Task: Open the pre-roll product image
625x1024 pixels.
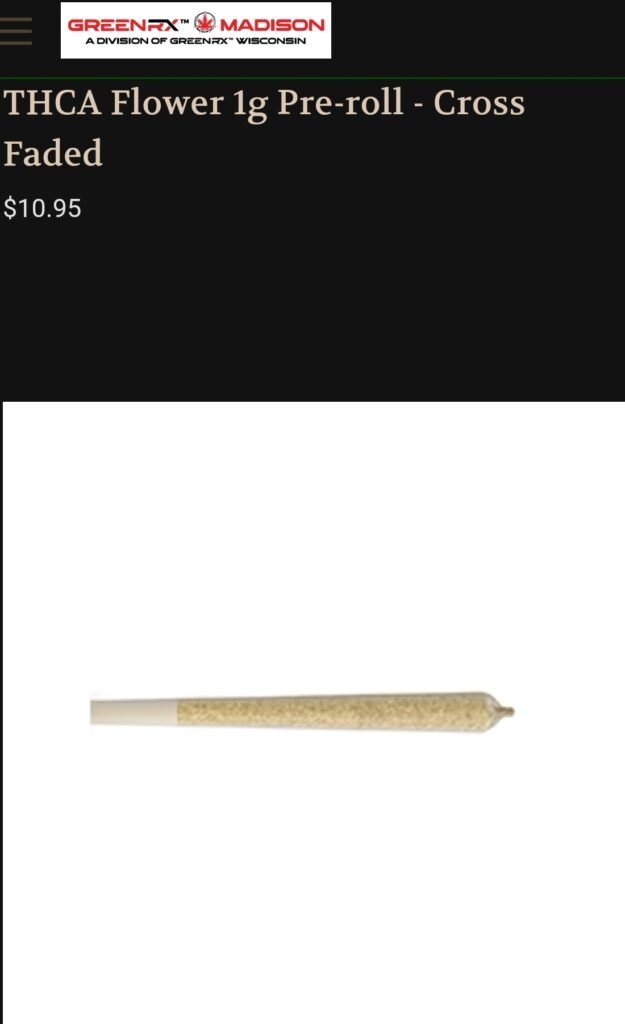Action: [x=303, y=710]
